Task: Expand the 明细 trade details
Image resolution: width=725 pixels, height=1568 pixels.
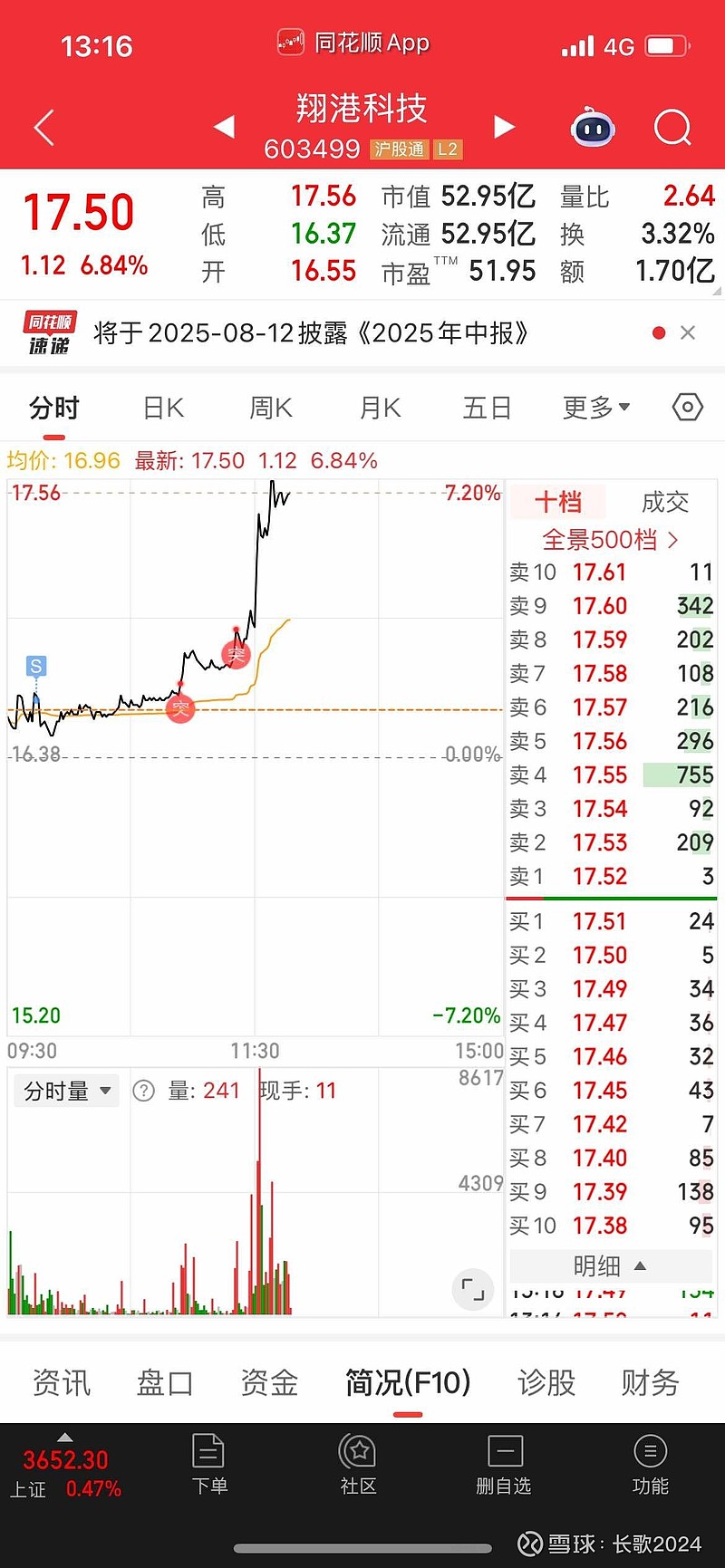Action: point(611,1265)
